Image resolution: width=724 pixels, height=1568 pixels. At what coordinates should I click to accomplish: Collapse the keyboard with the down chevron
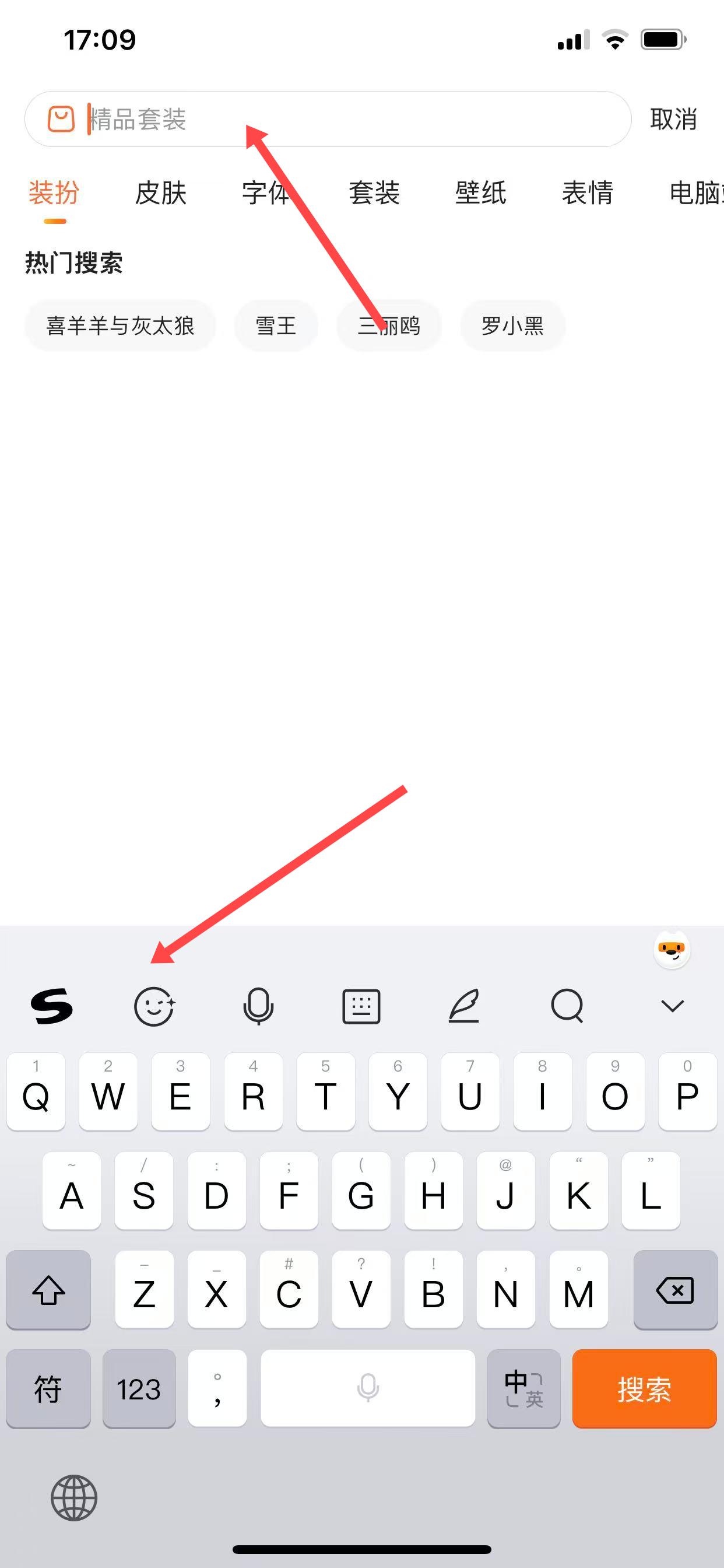point(672,1006)
